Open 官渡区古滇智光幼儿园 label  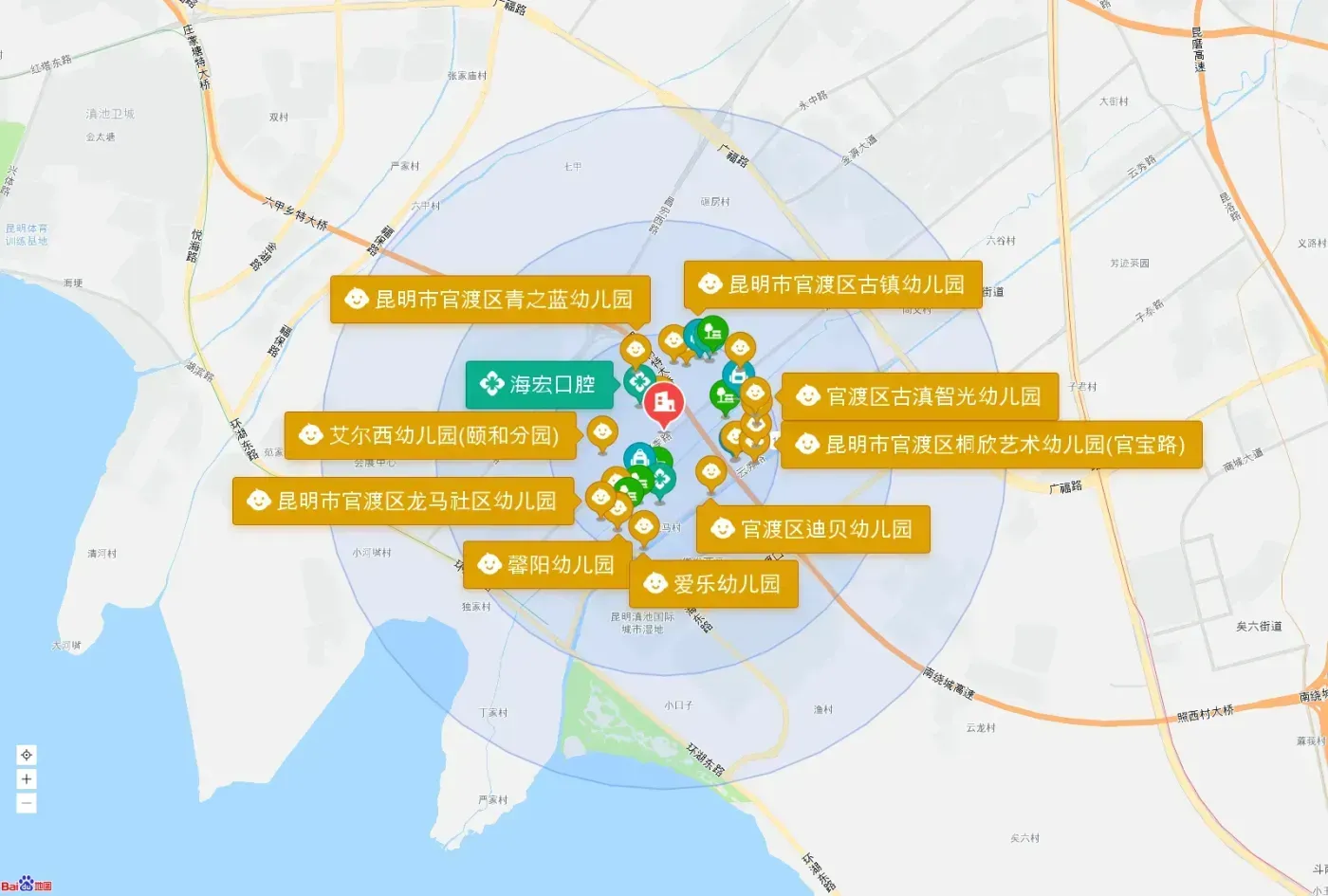(920, 396)
